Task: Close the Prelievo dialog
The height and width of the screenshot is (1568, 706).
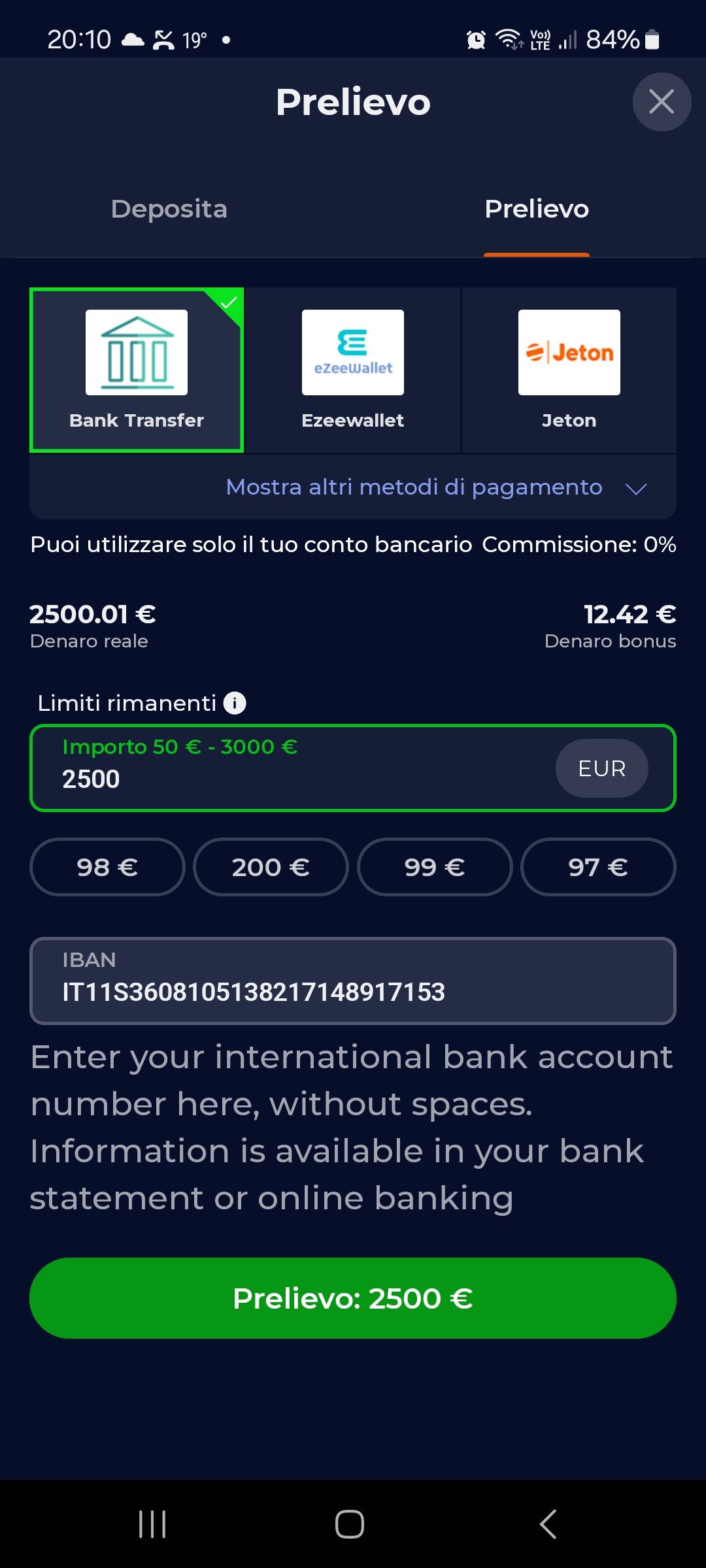Action: (662, 102)
